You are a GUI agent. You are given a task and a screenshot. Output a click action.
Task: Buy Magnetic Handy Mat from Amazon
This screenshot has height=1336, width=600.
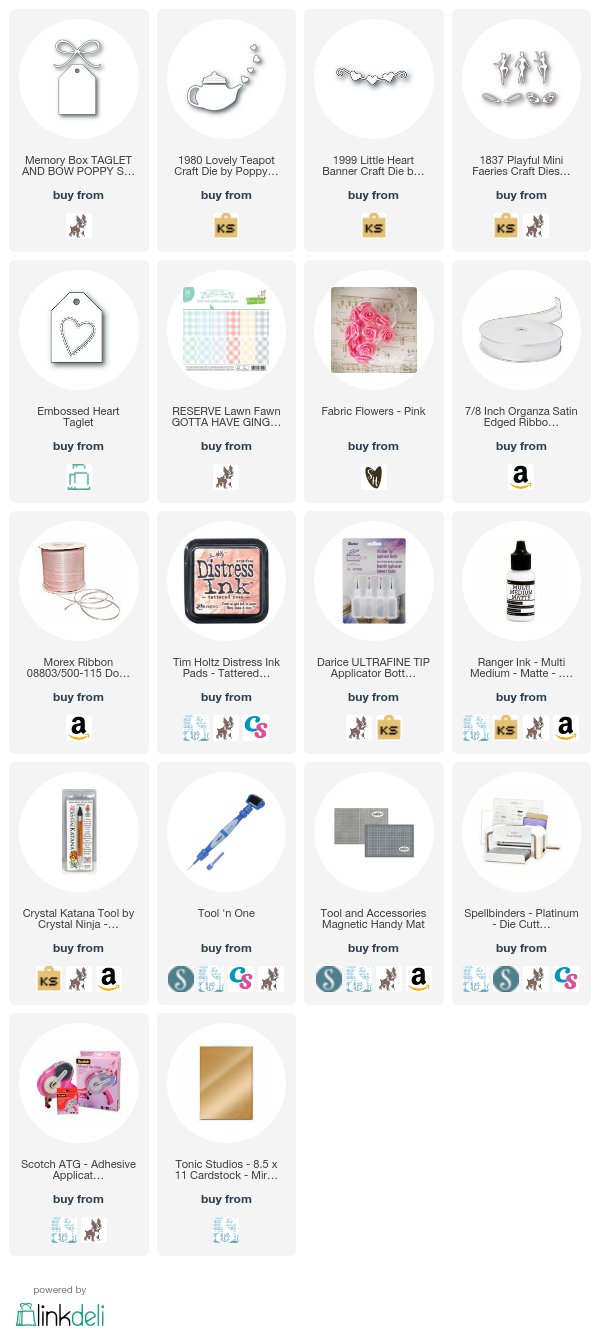tap(417, 978)
